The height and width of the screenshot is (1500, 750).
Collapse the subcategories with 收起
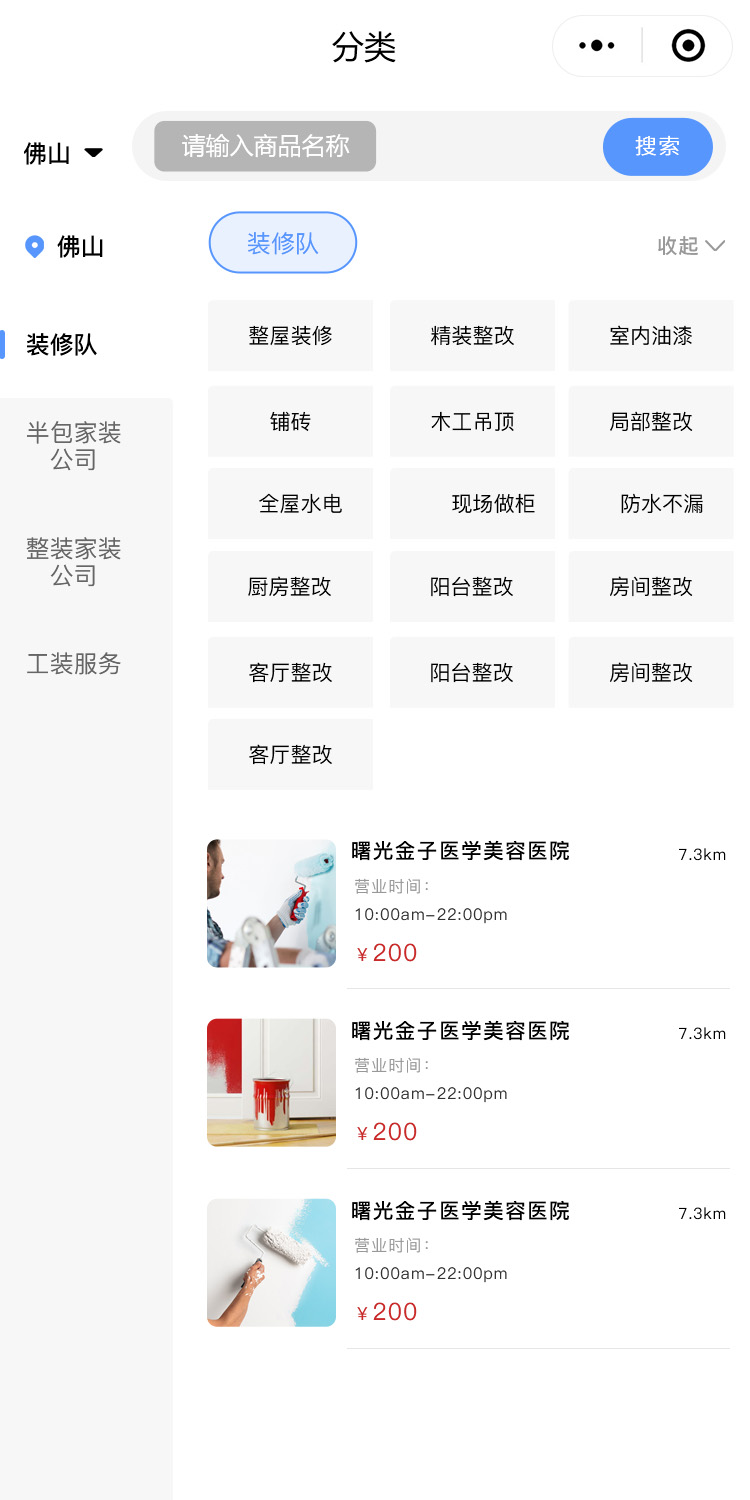pyautogui.click(x=690, y=246)
